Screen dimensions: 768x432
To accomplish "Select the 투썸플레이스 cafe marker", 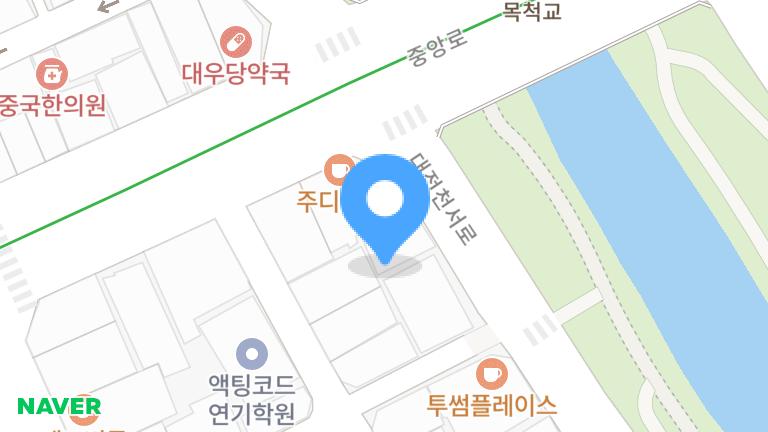I will (491, 375).
